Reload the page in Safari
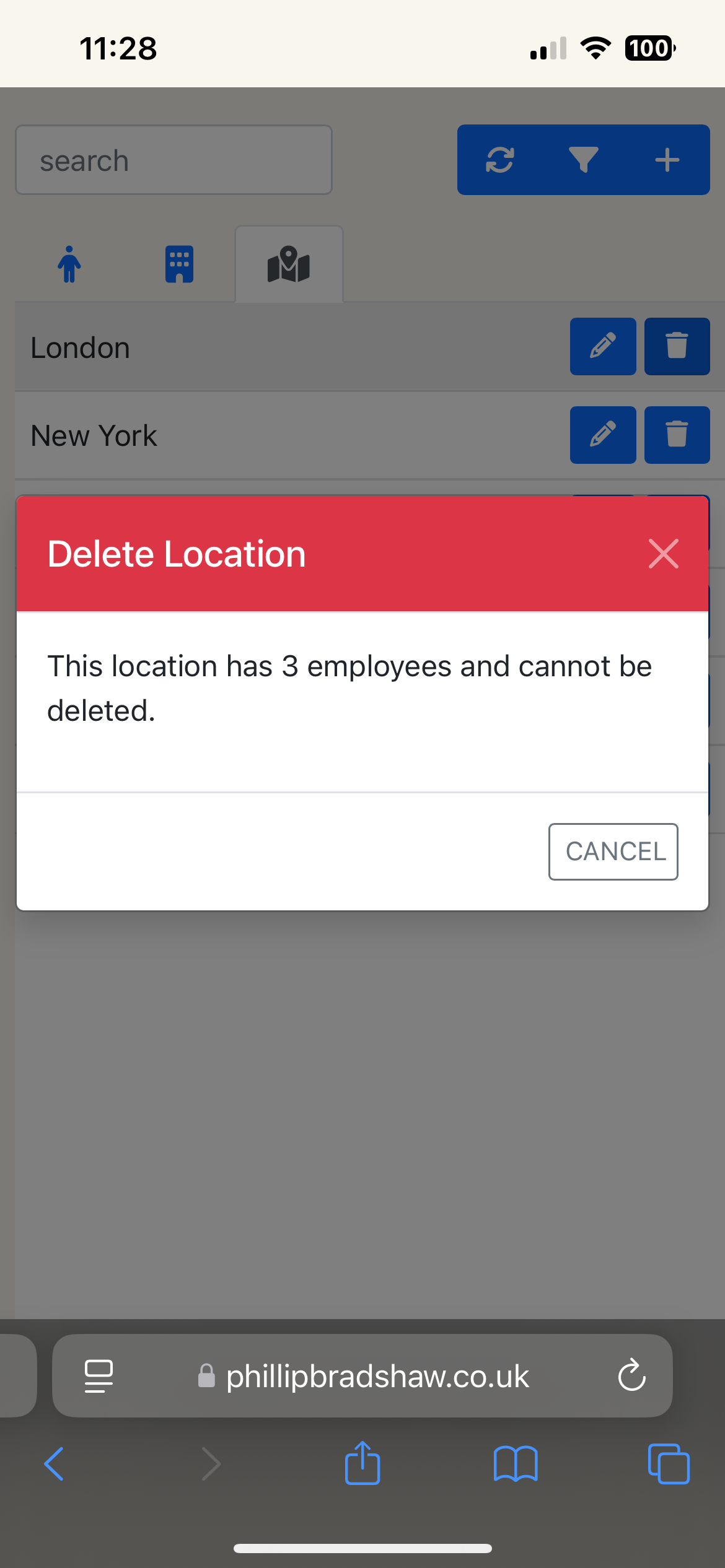 (631, 1375)
